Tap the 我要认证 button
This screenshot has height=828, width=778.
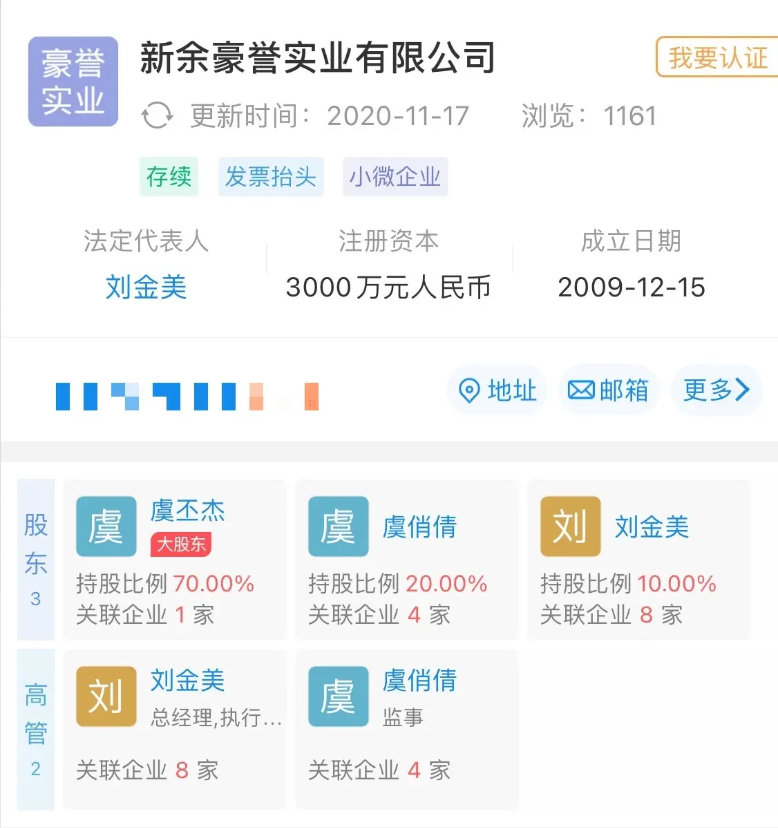pos(717,57)
